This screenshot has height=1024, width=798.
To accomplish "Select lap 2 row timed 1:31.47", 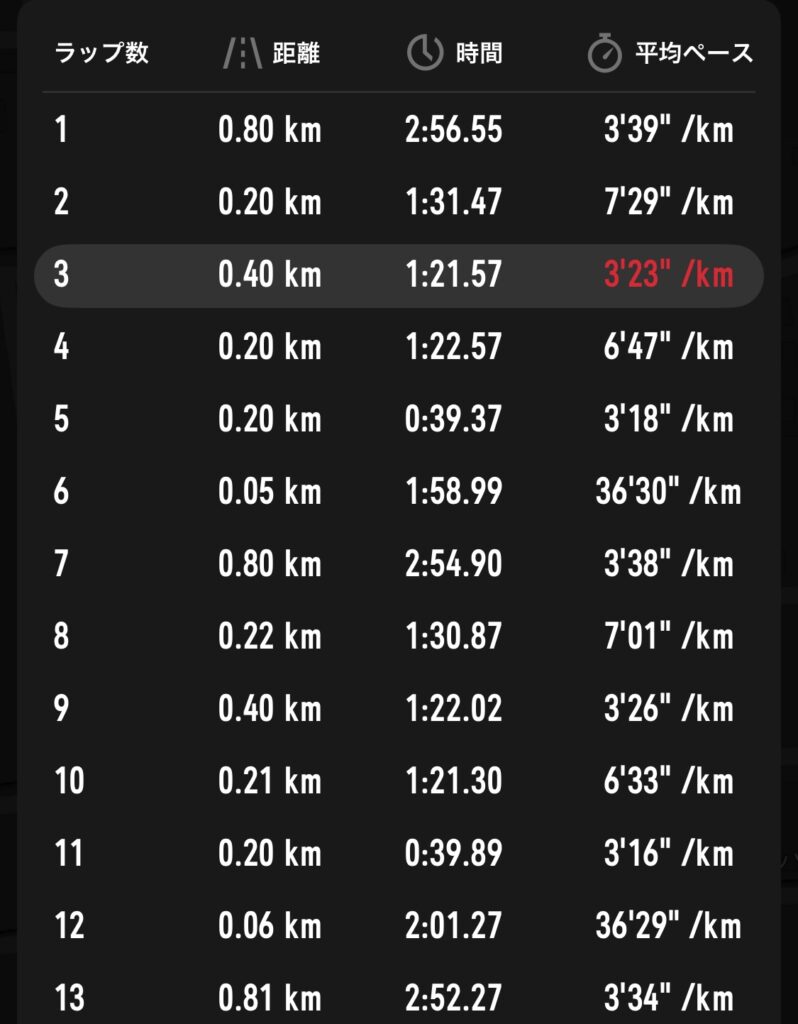I will coord(398,202).
